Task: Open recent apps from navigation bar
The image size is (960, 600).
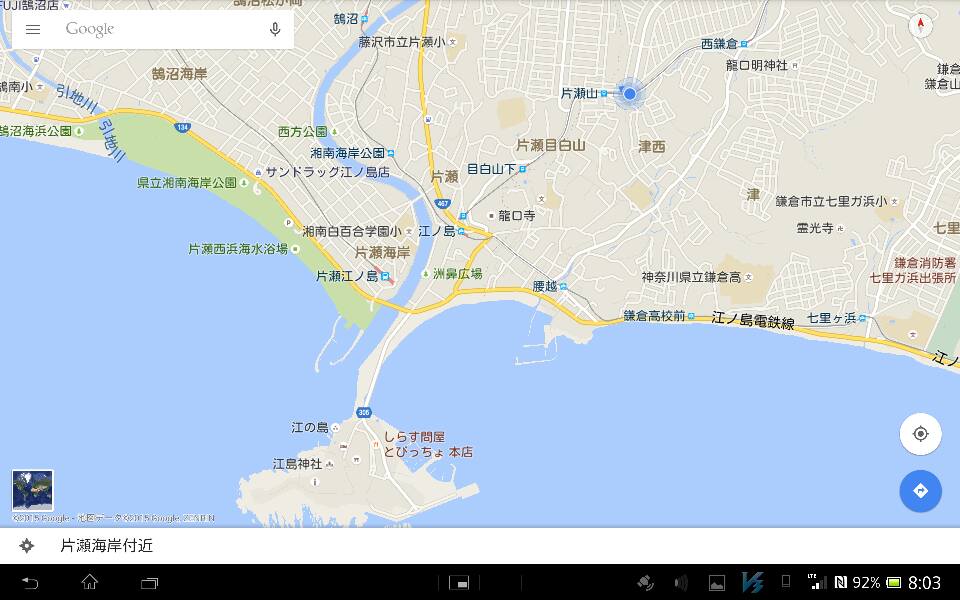Action: [149, 582]
